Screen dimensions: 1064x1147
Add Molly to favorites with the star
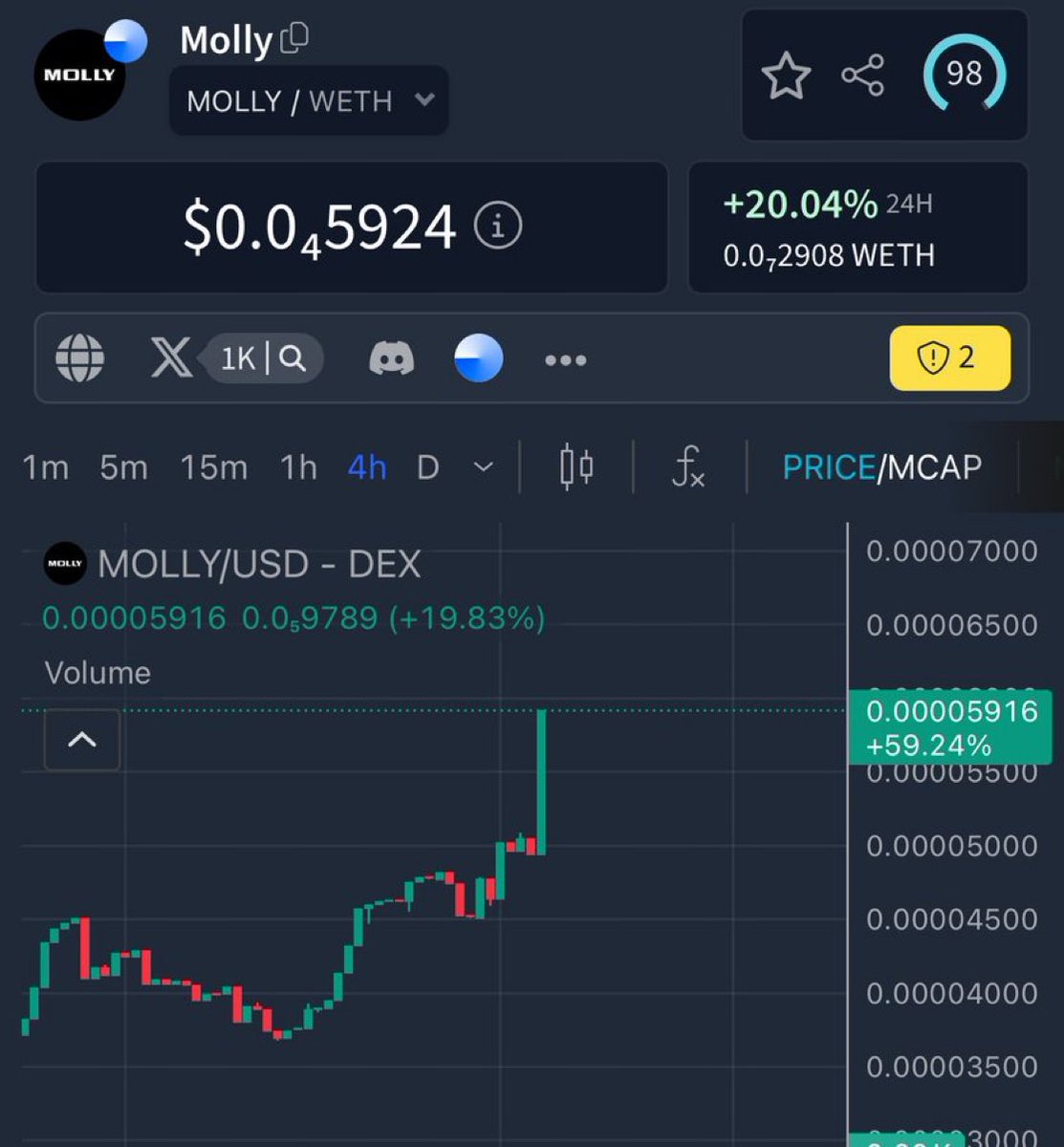point(786,76)
